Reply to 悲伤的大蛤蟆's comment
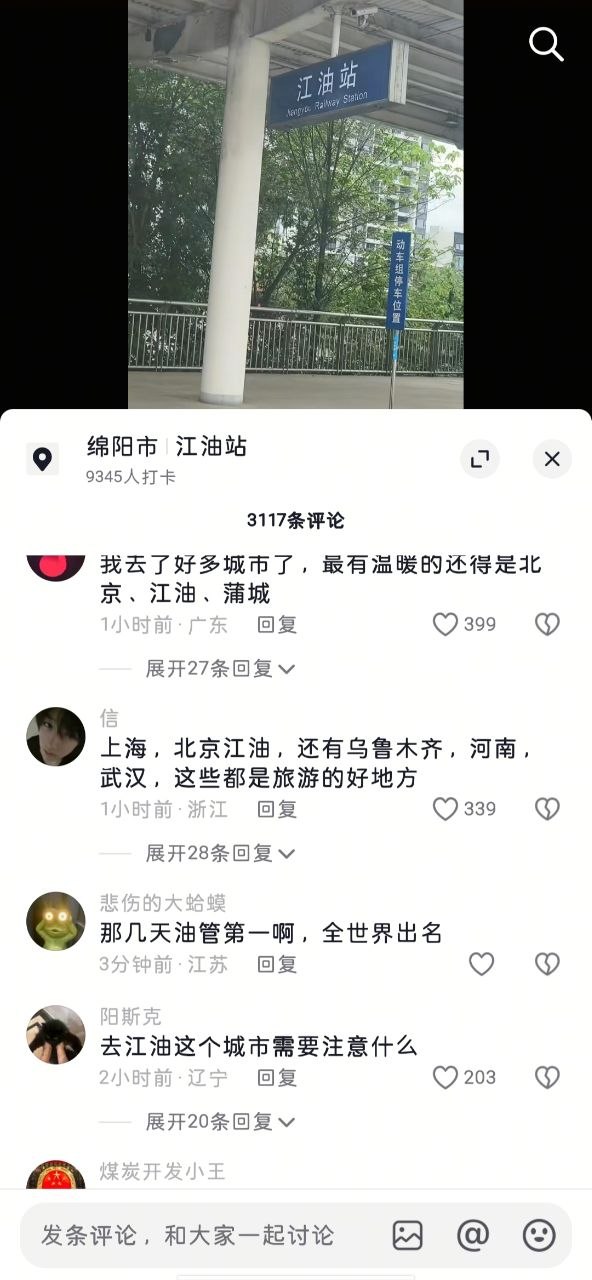The height and width of the screenshot is (1280, 592). tap(277, 964)
